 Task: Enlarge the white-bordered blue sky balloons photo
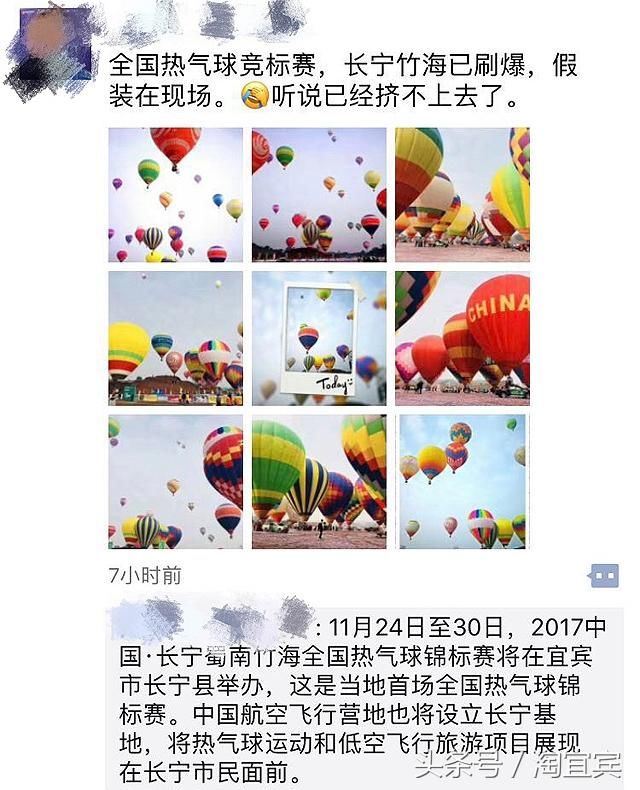[462, 481]
